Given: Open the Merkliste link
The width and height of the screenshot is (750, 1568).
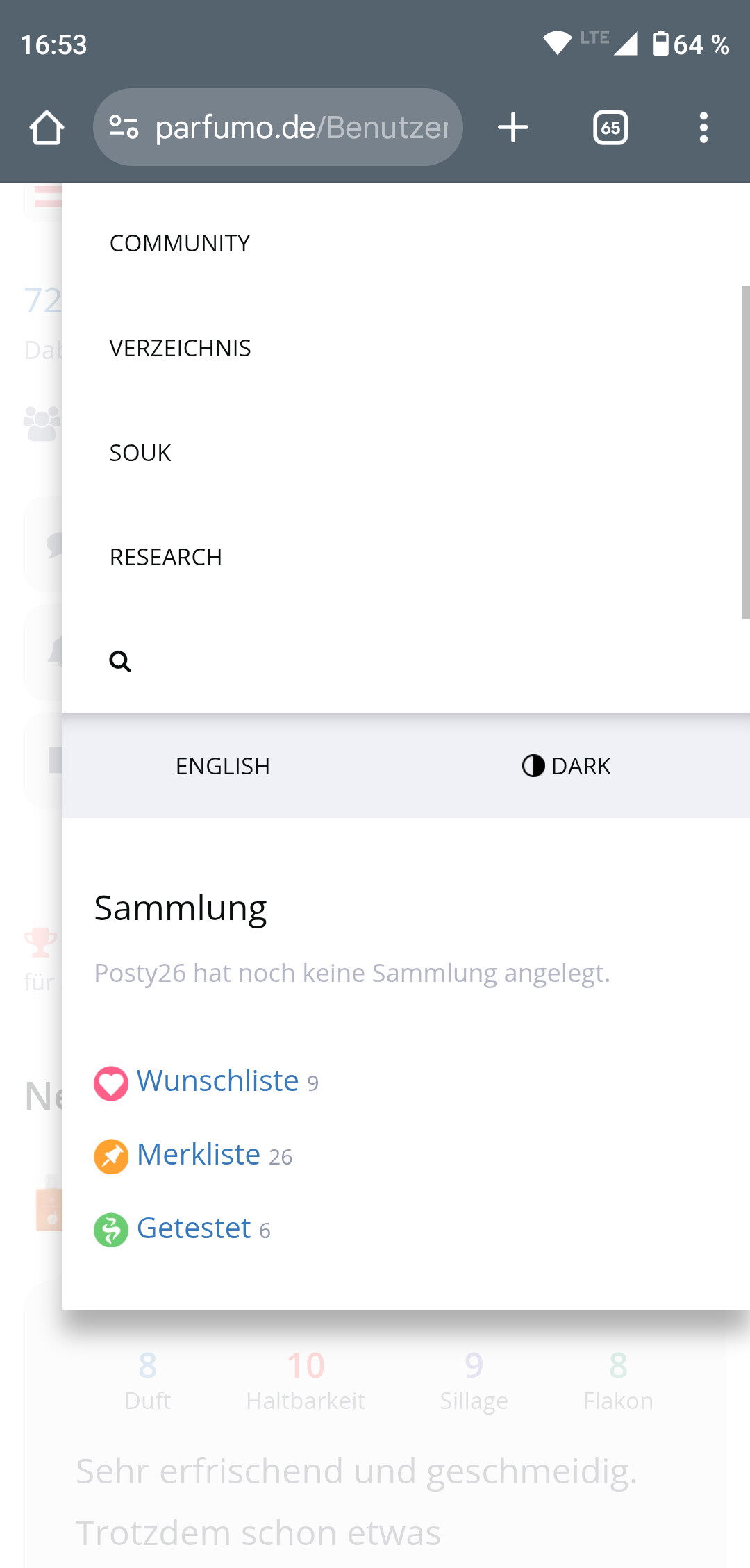Looking at the screenshot, I should tap(199, 1155).
